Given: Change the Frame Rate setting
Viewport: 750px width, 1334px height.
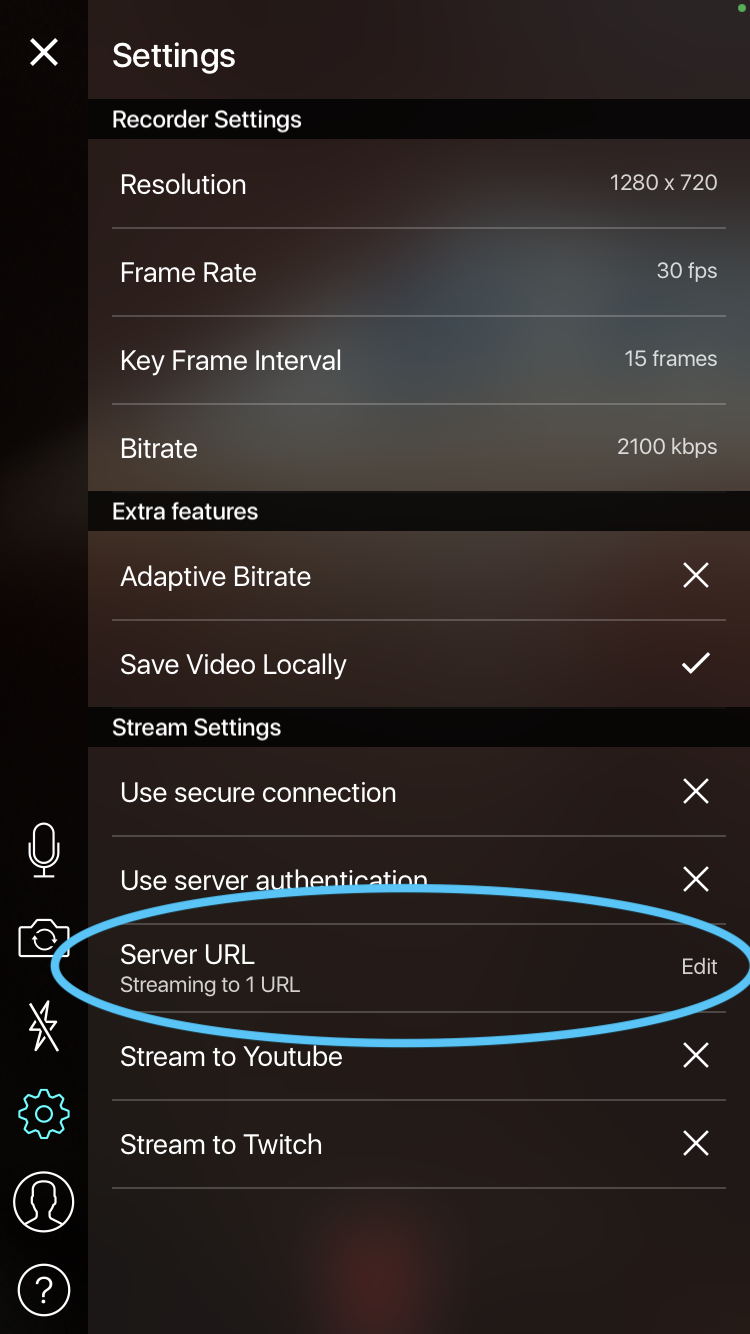Looking at the screenshot, I should [x=419, y=272].
